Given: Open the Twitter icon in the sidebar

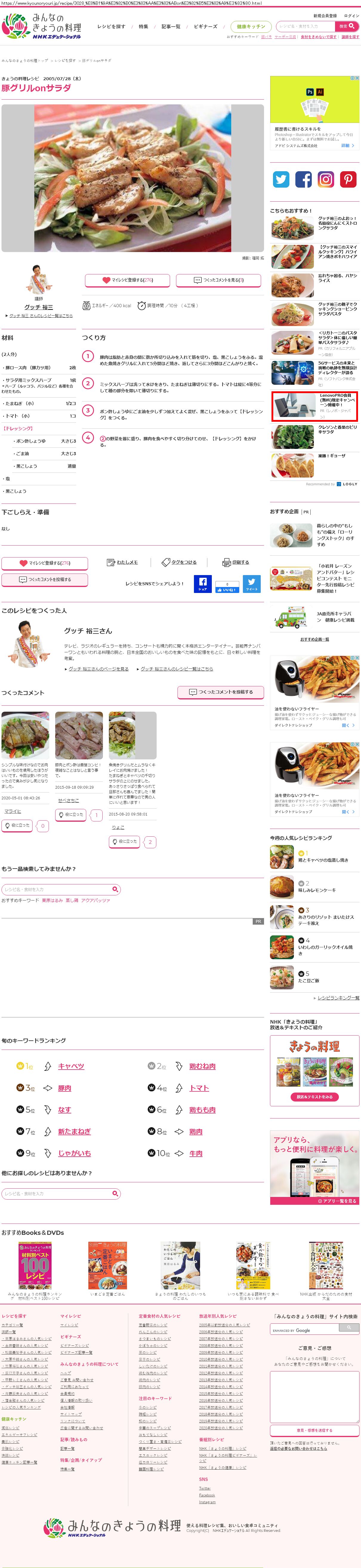Looking at the screenshot, I should 281,179.
